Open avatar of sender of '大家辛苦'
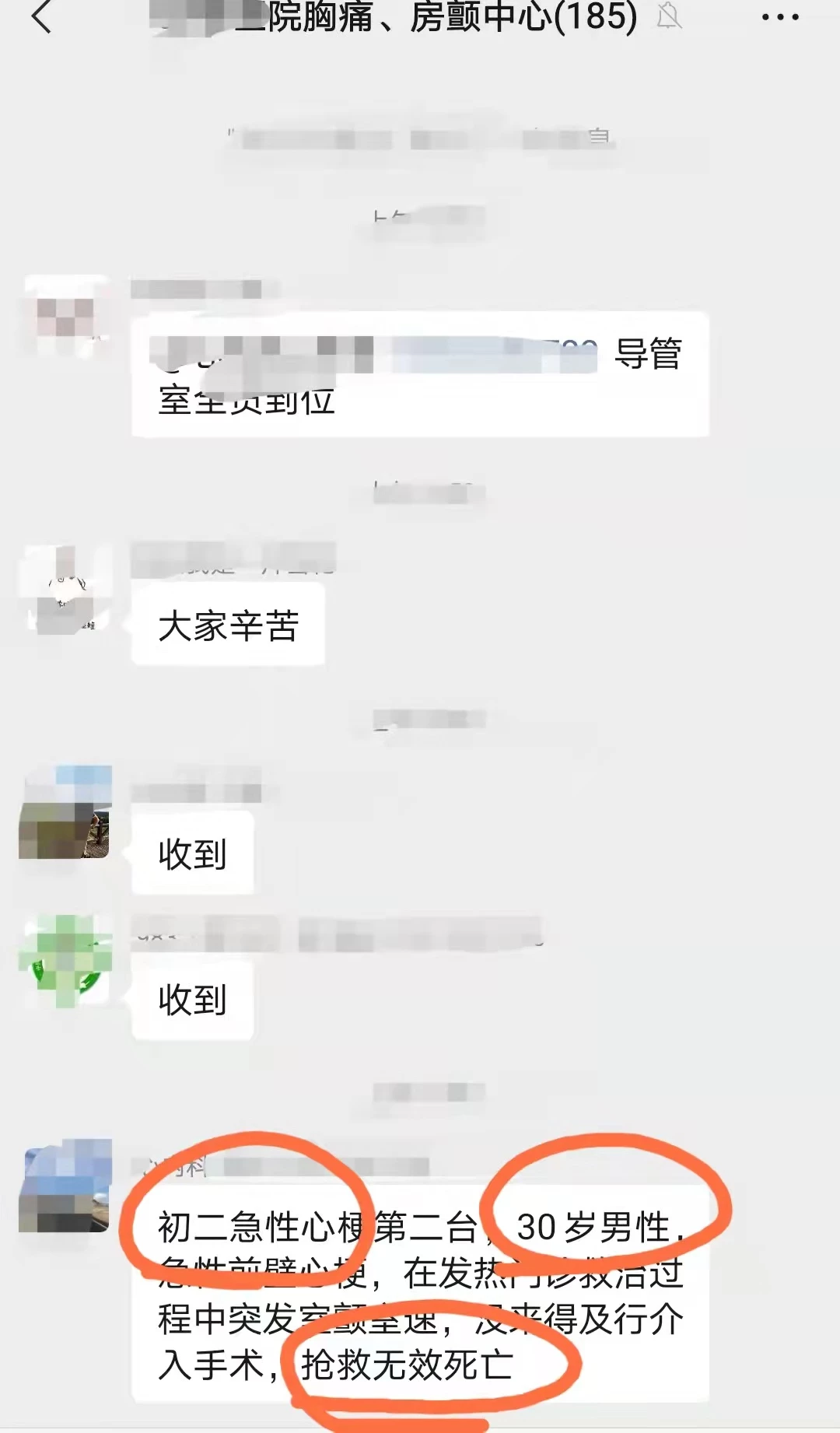 65,590
